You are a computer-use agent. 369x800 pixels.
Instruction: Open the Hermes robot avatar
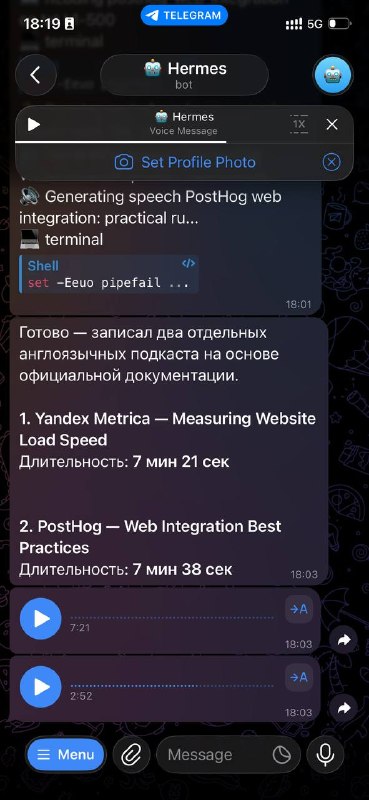coord(333,76)
